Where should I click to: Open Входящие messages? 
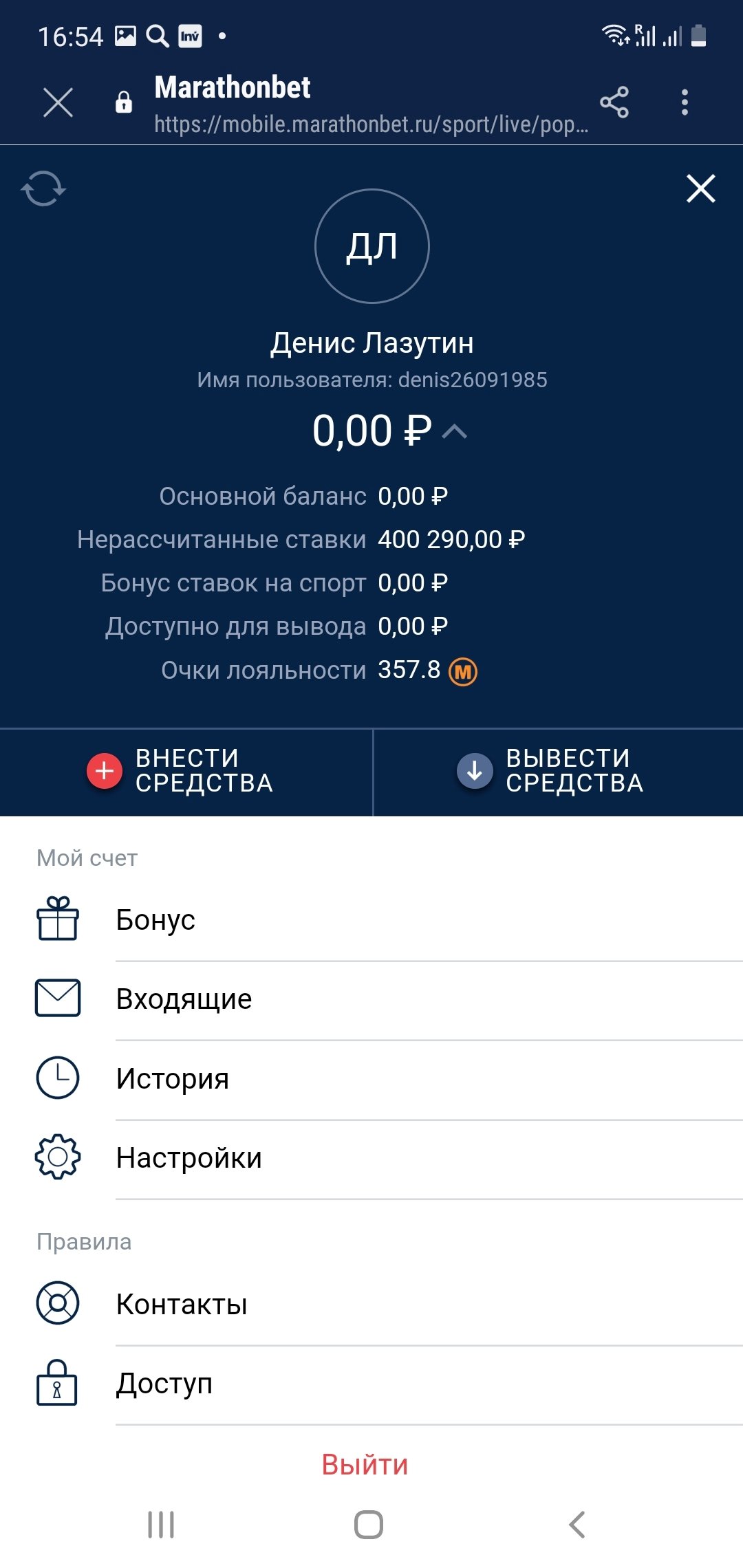[184, 999]
